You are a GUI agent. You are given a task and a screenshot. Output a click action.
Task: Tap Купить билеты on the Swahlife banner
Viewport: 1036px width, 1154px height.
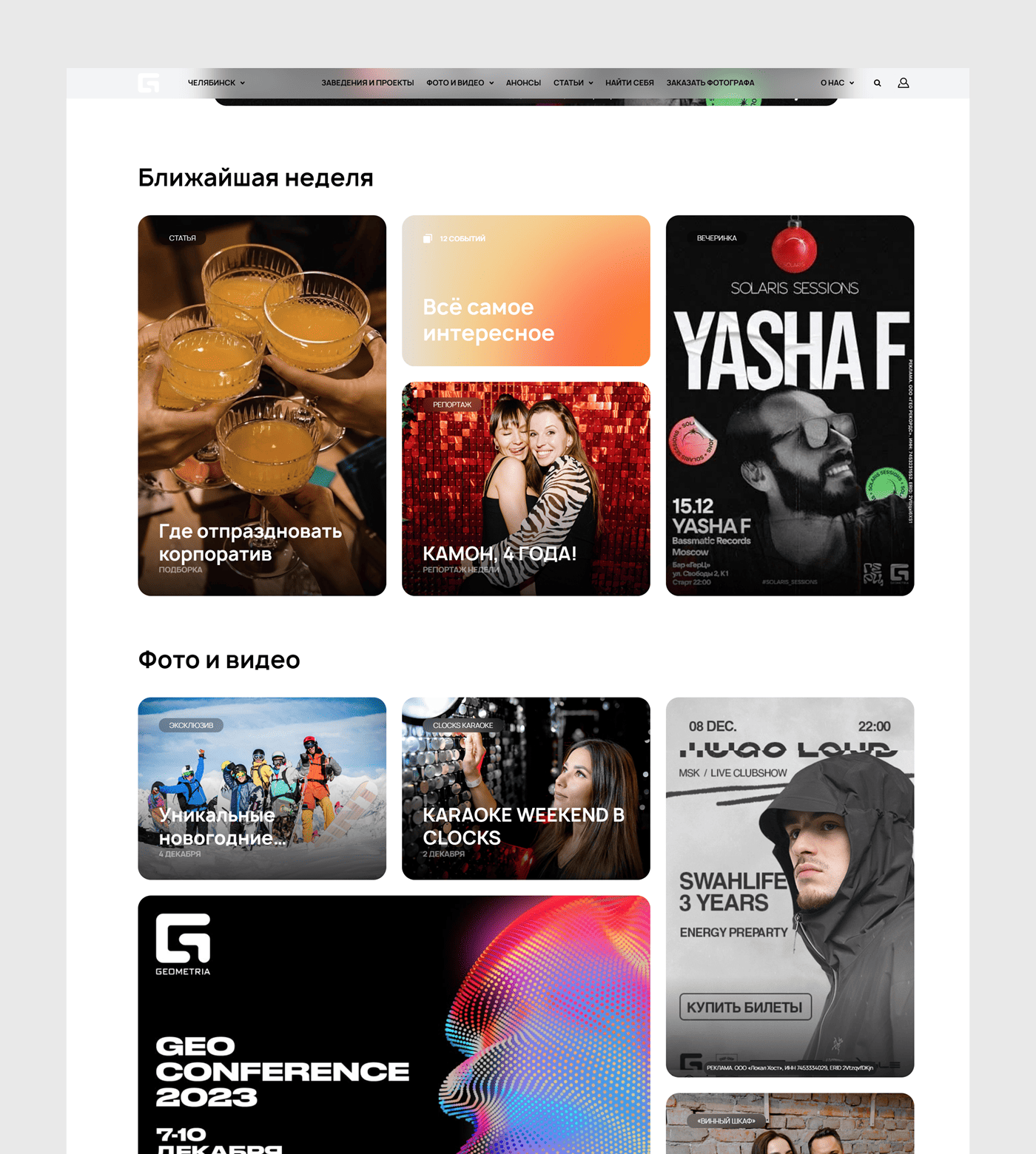click(744, 1007)
